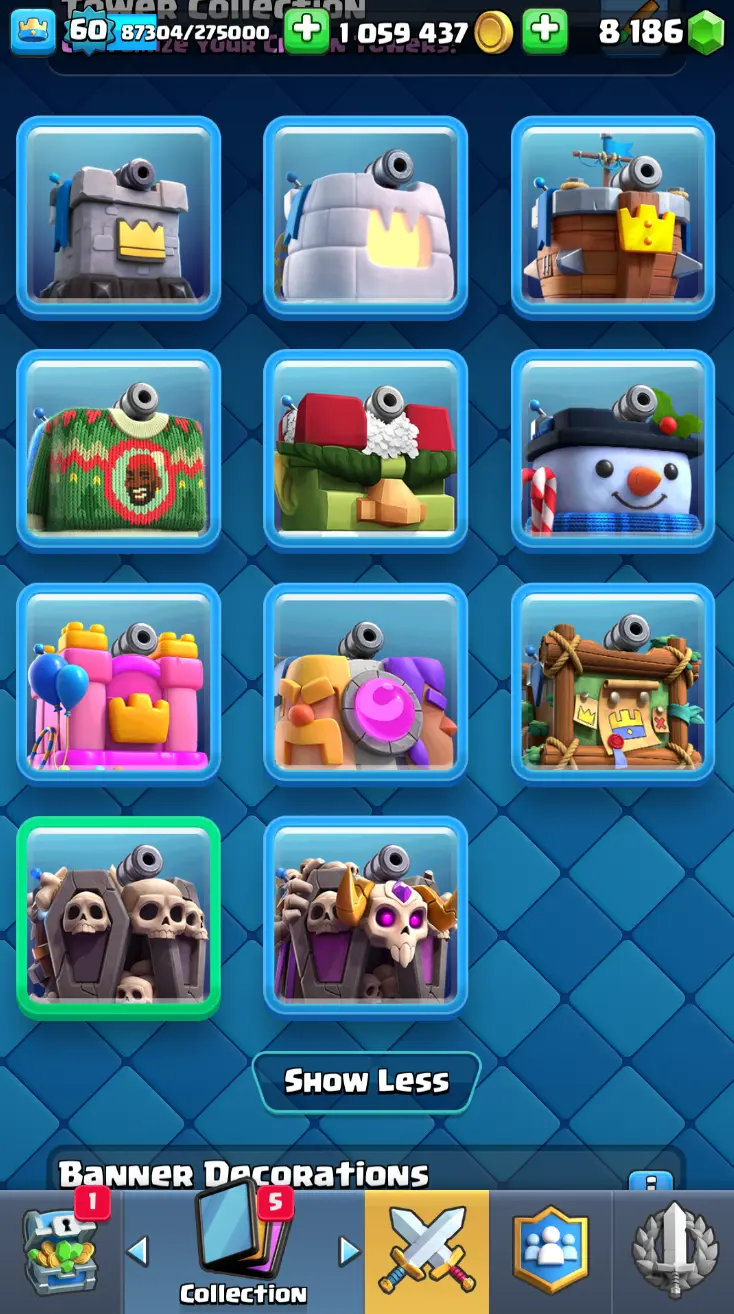
Task: Collapse the tower list with Show Less
Action: [366, 1081]
